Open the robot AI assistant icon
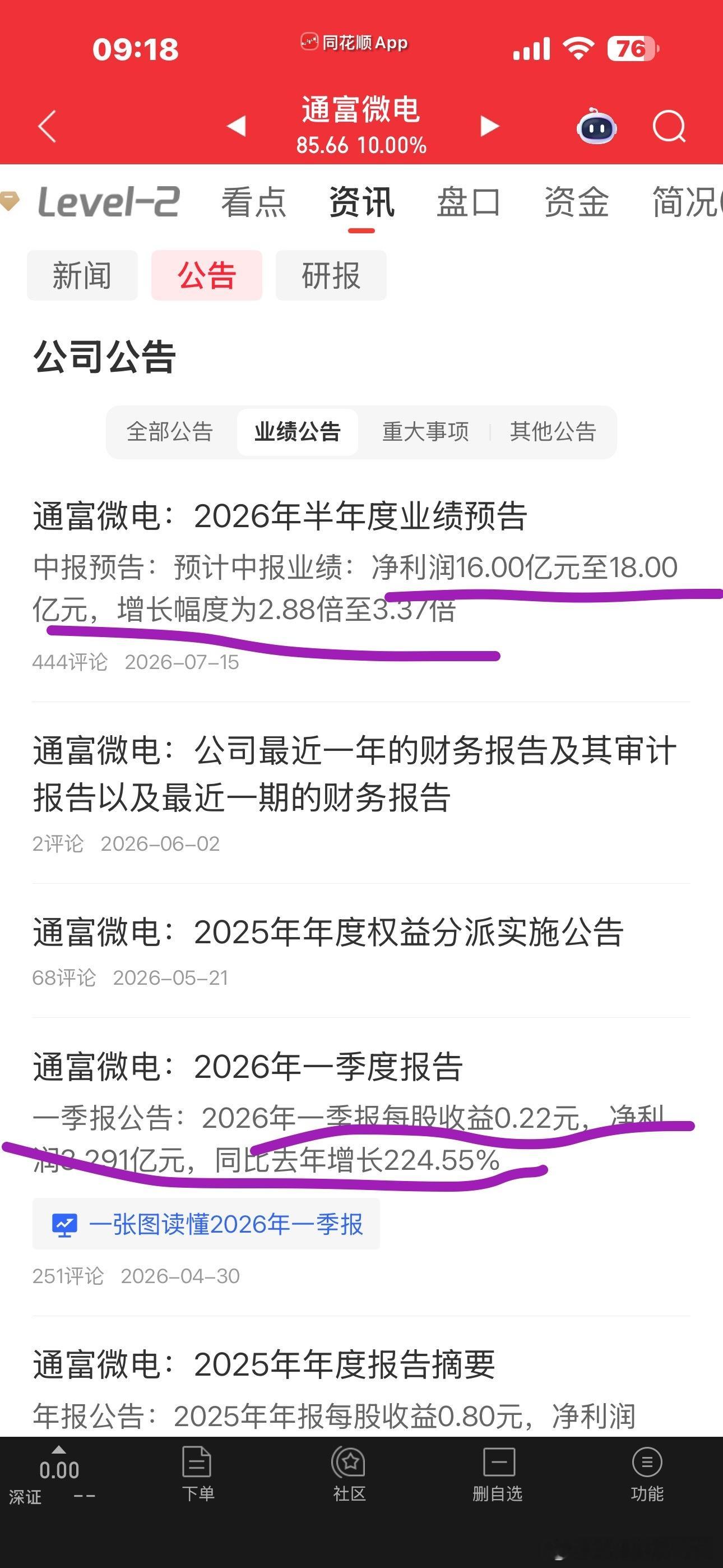Screen dimensions: 723x1568 point(596,126)
